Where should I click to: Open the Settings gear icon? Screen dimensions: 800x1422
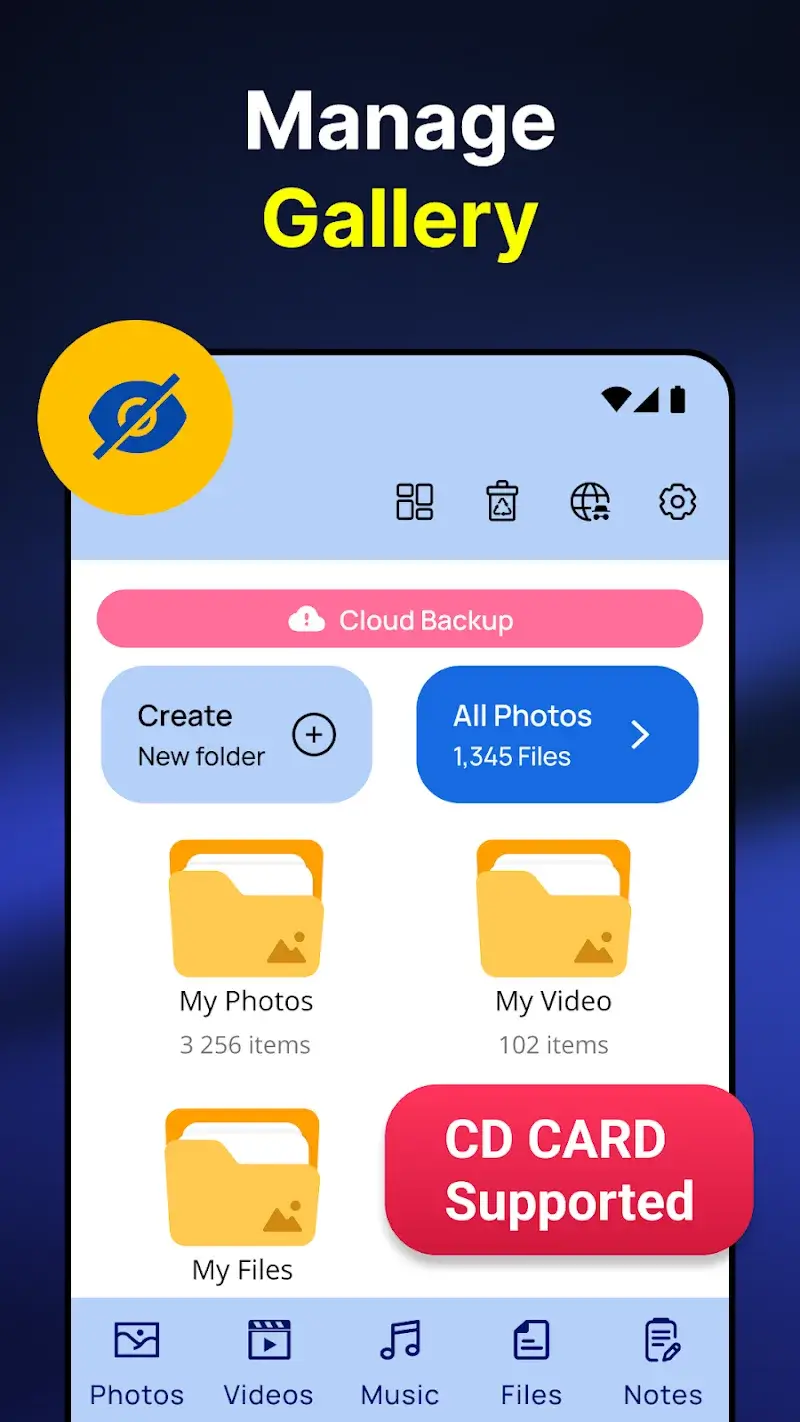point(678,503)
